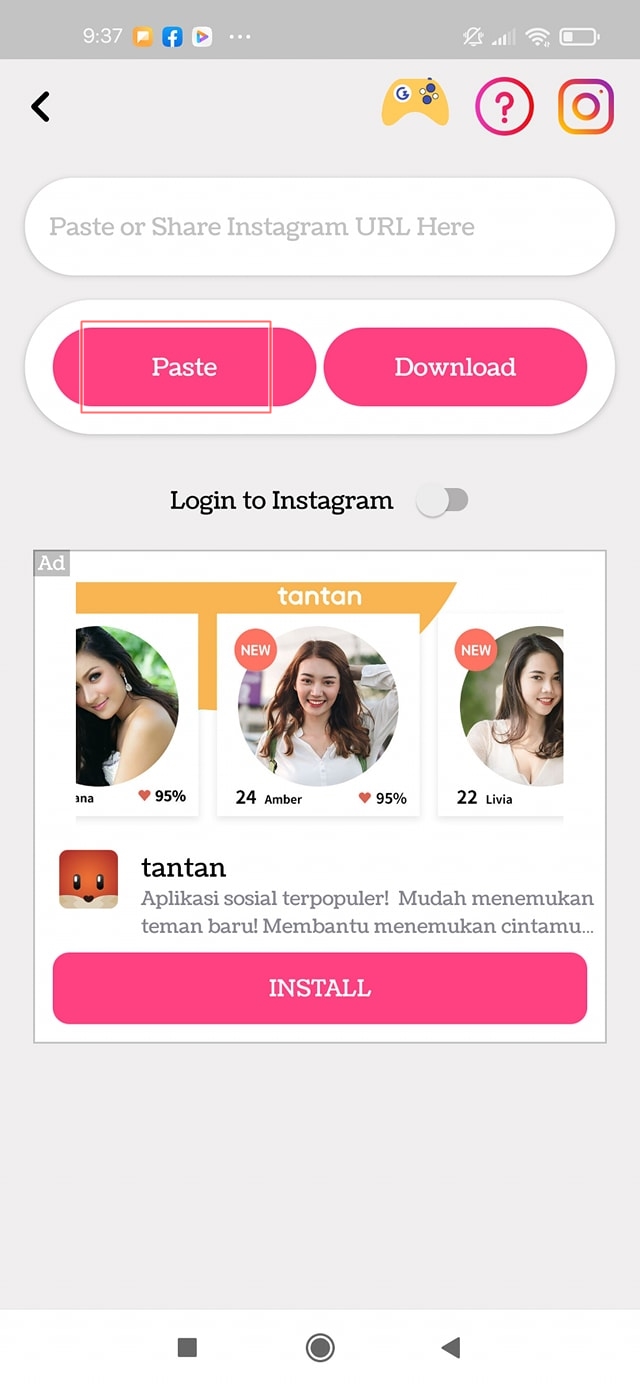
Task: Enable the Login to Instagram switch
Action: pyautogui.click(x=443, y=501)
